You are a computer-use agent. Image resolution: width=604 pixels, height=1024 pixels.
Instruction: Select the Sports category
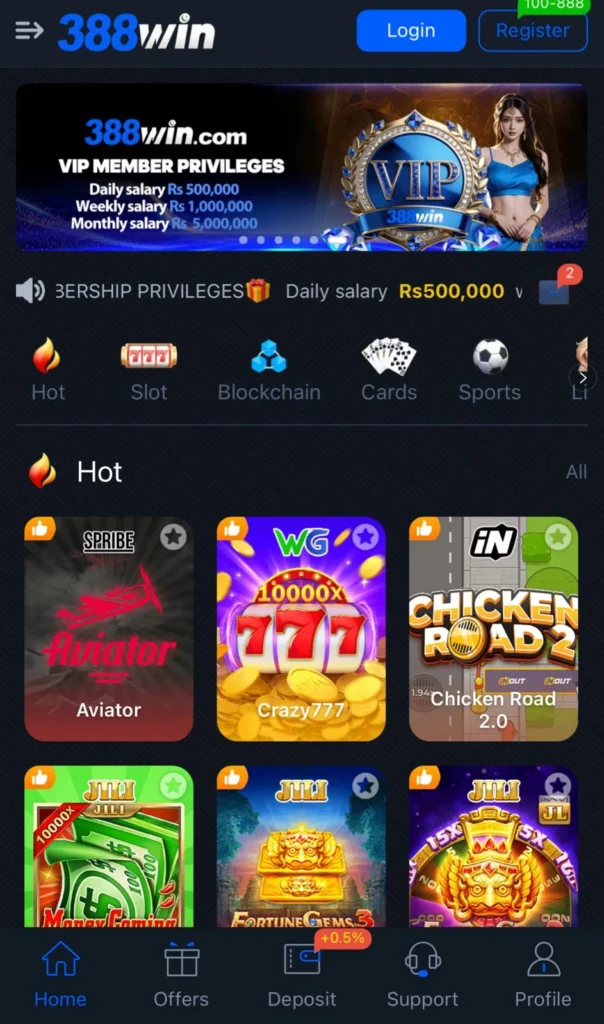[489, 370]
